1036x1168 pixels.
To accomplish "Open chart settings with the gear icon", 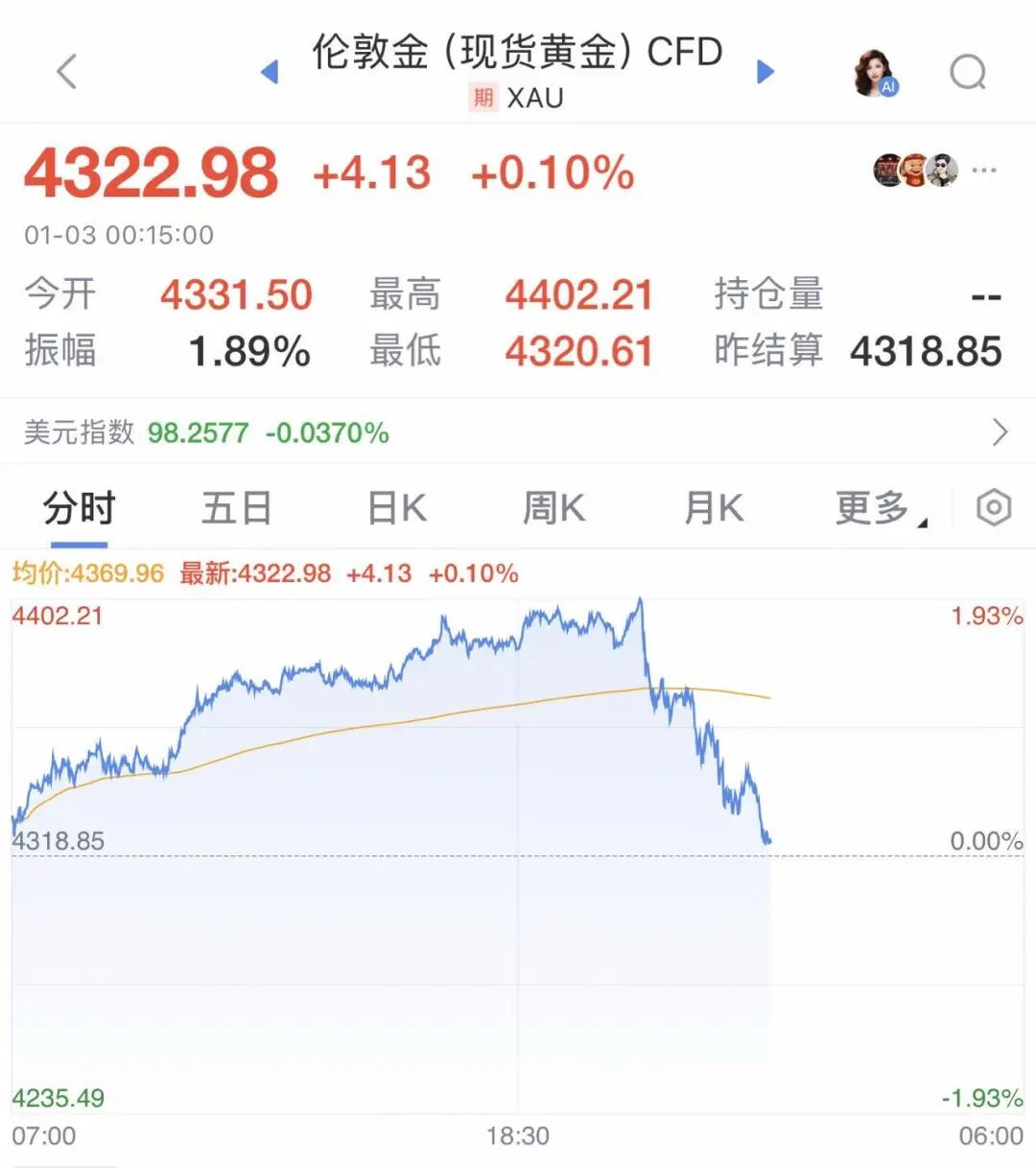I will click(x=994, y=507).
